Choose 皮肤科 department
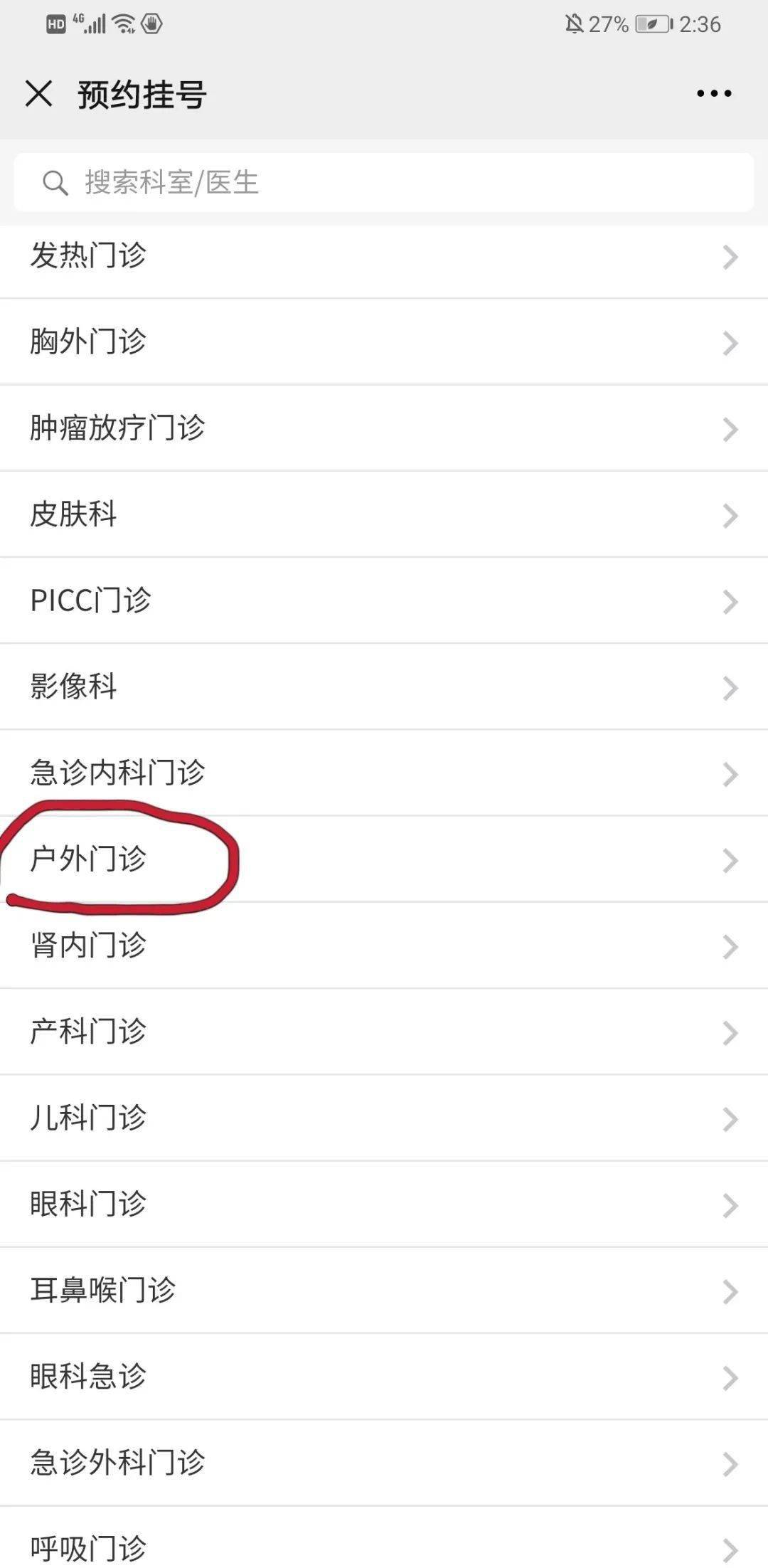768x1568 pixels. pyautogui.click(x=384, y=514)
